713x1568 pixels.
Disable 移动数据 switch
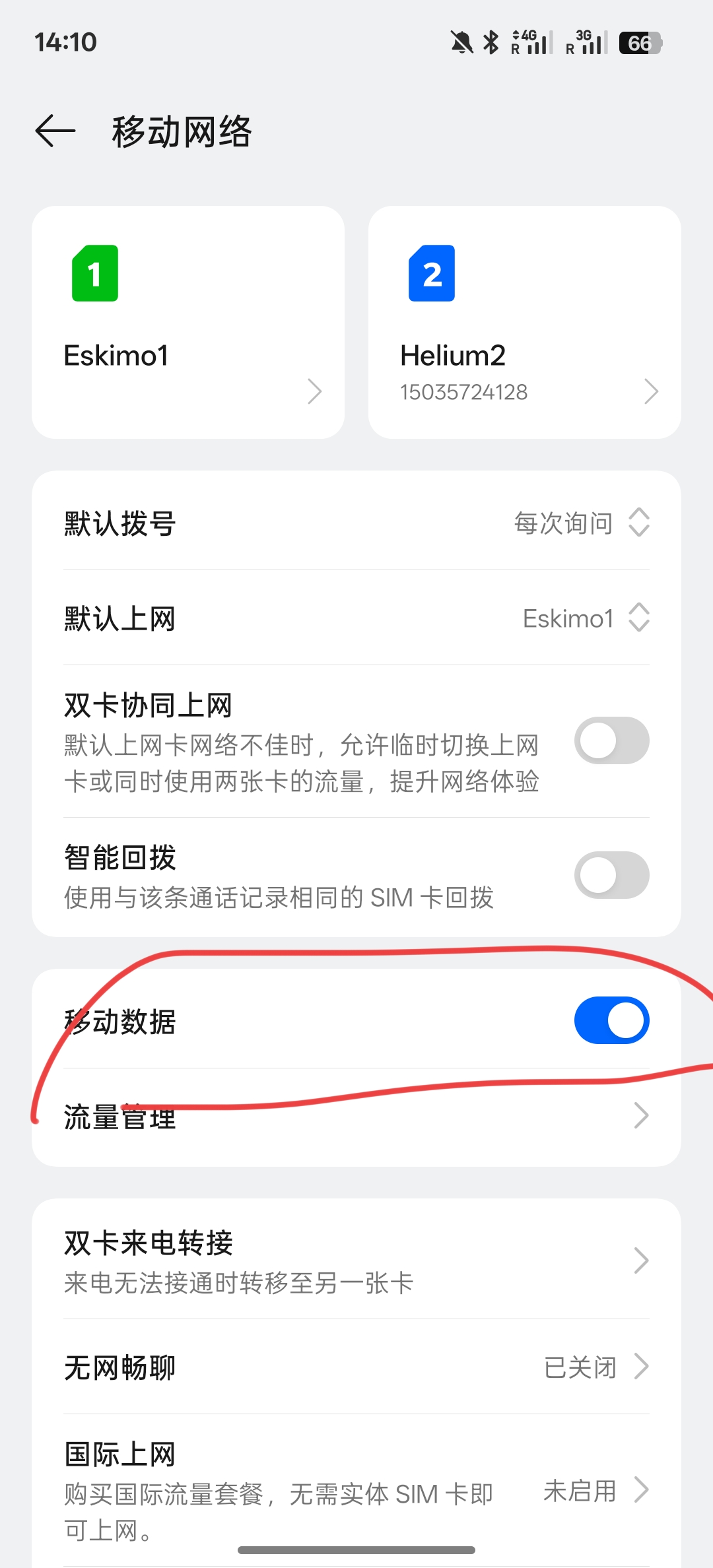[611, 1020]
